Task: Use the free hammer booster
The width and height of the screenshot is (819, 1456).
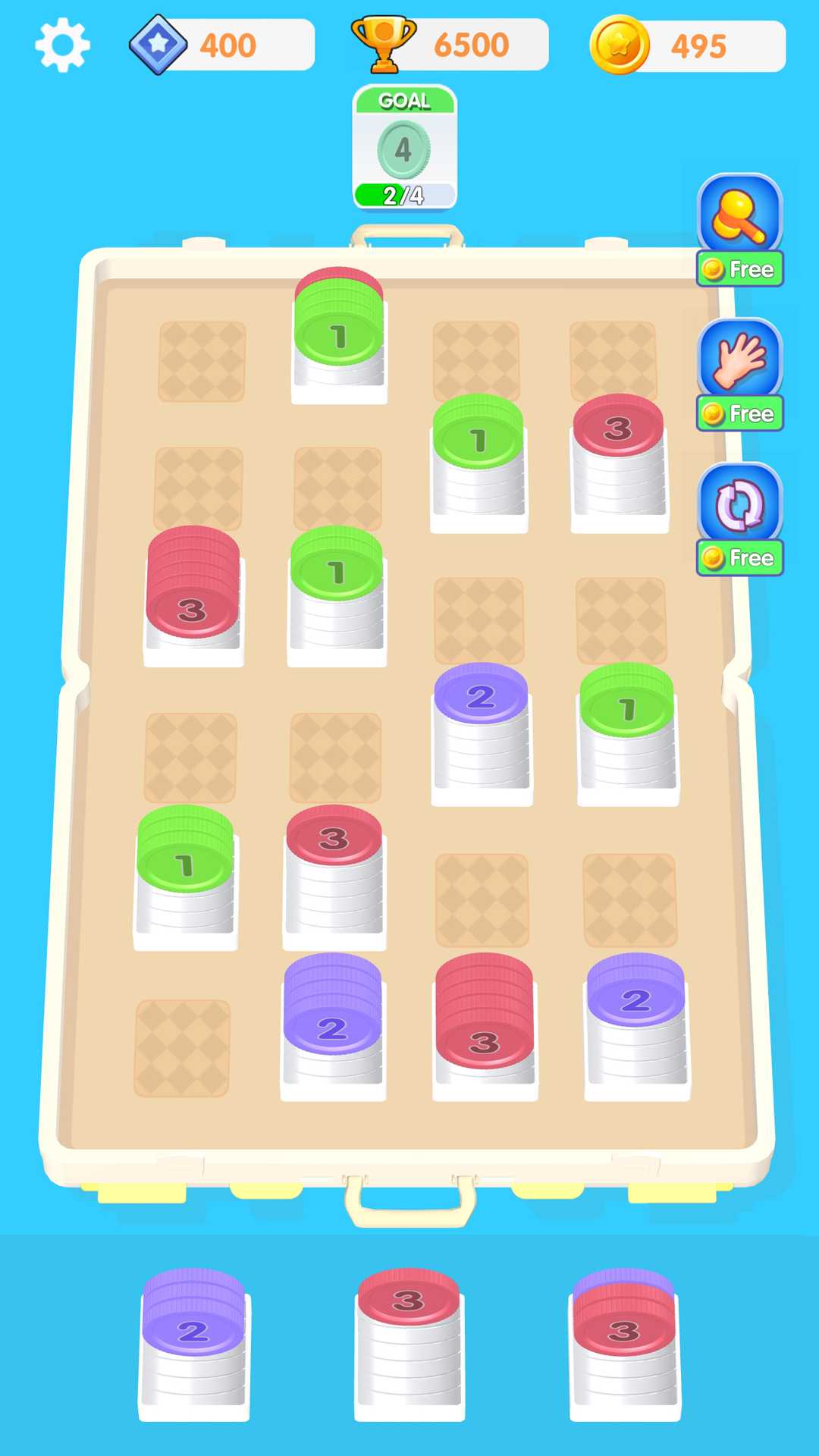Action: click(739, 230)
